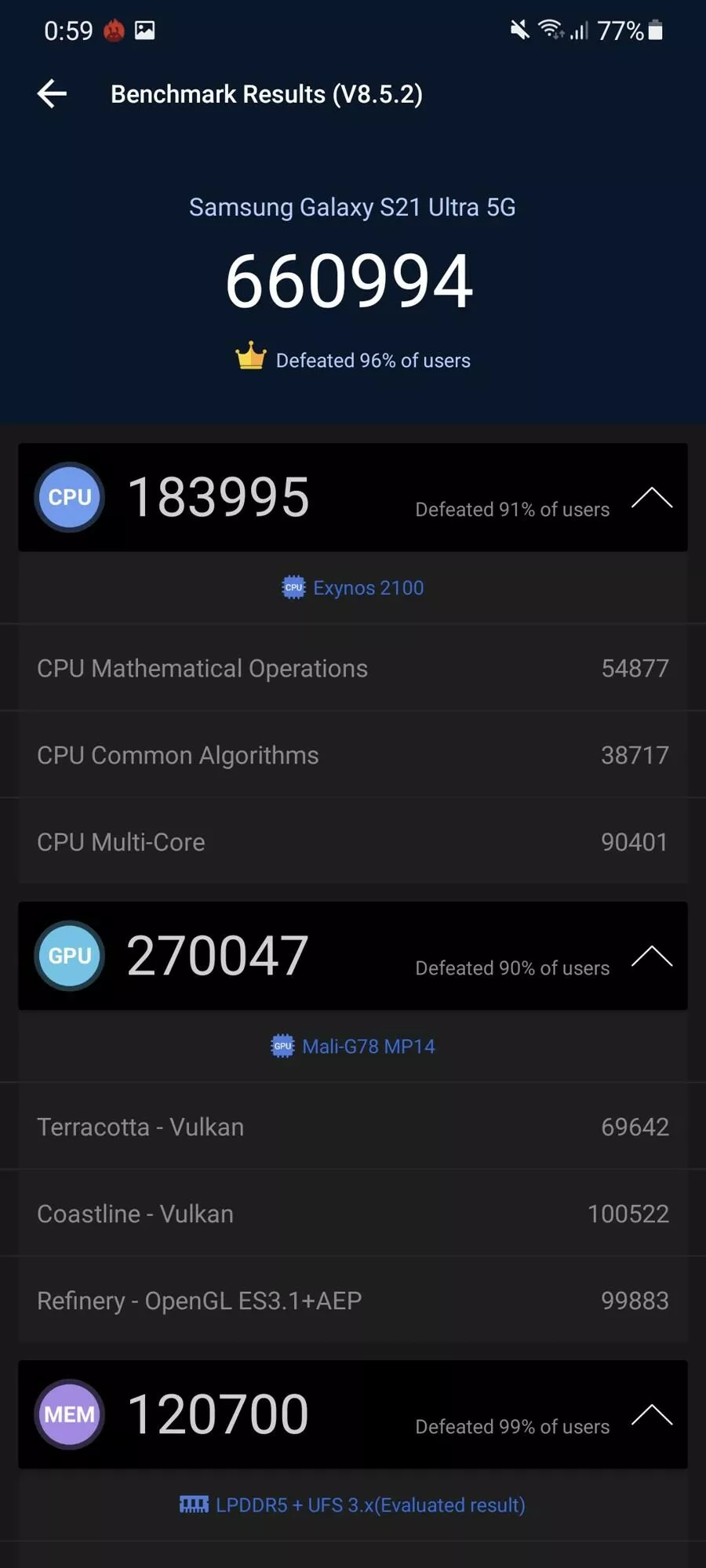Image resolution: width=706 pixels, height=1568 pixels.
Task: Collapse the MEM score section
Action: [x=651, y=1414]
